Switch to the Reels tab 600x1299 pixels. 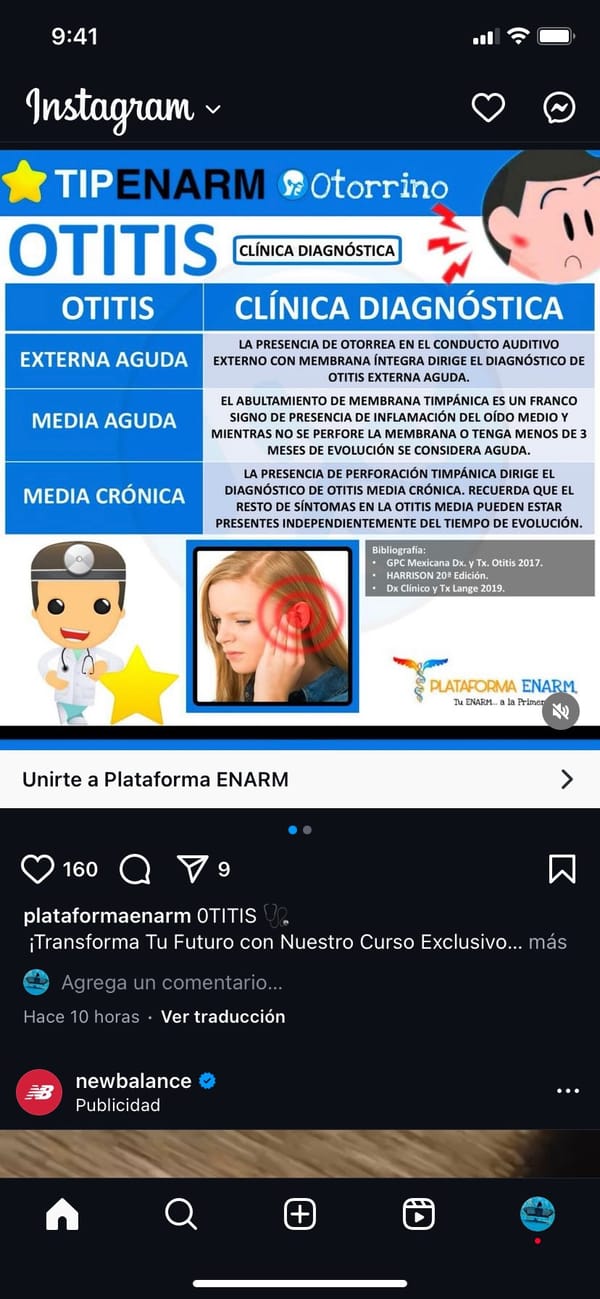coord(418,1214)
